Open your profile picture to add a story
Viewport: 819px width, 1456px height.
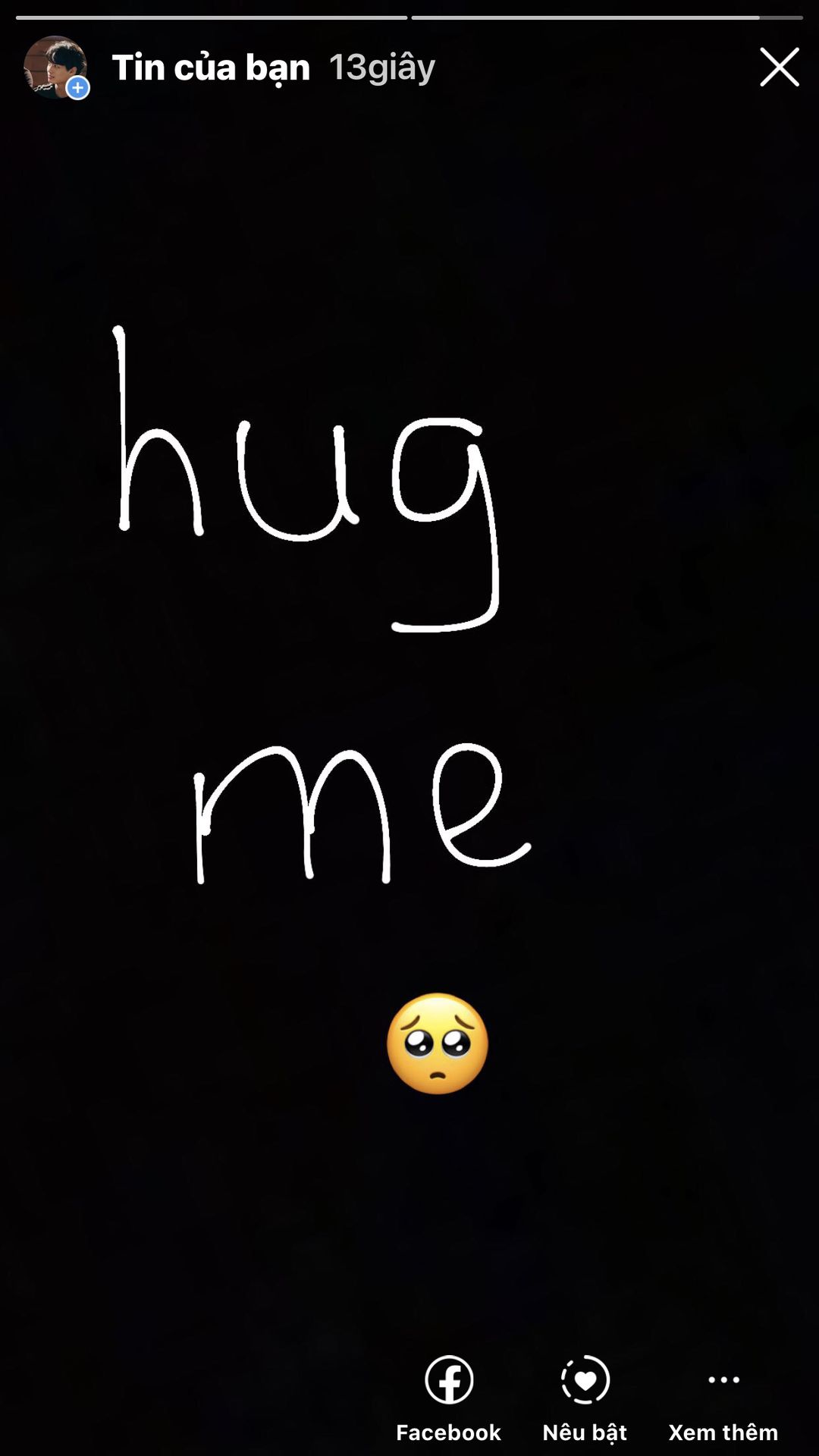[x=55, y=67]
